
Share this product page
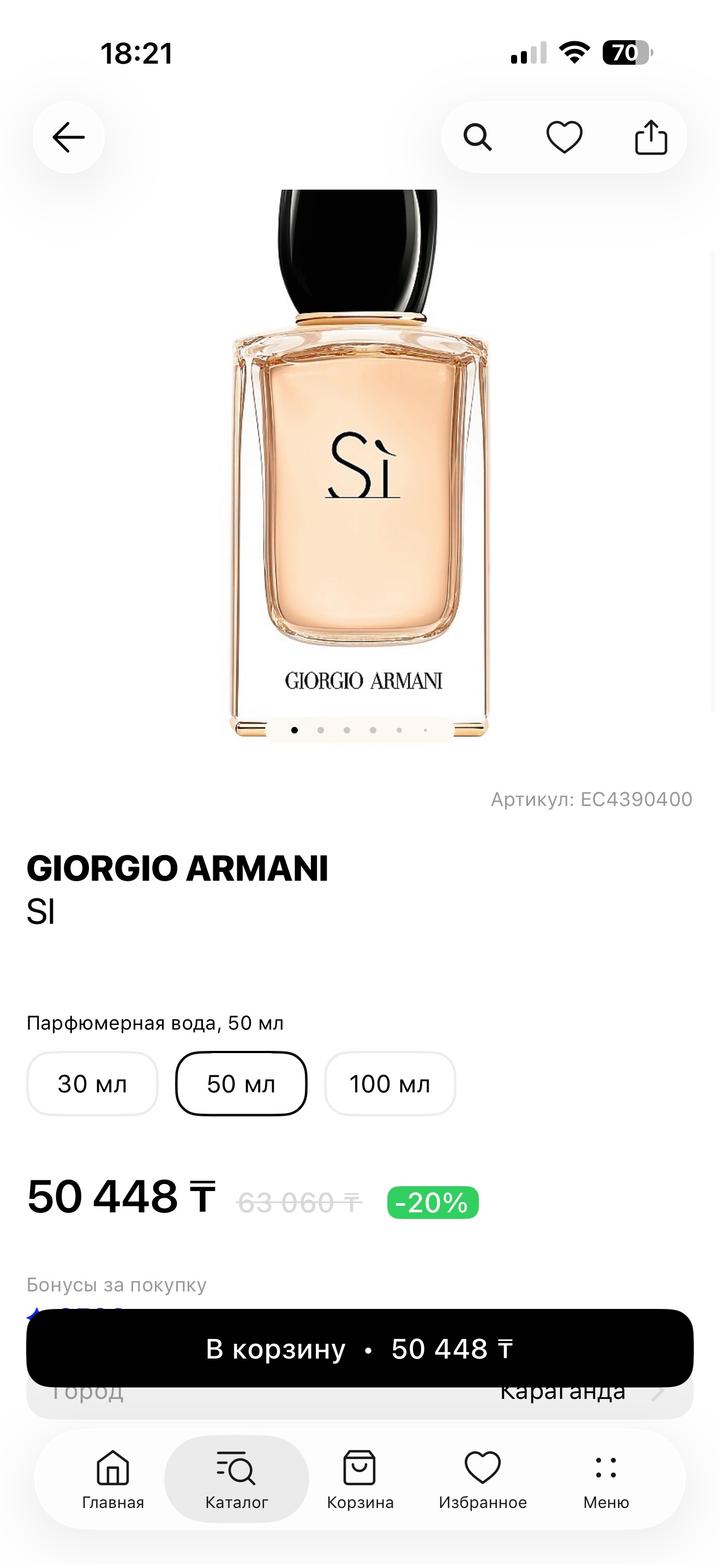click(x=651, y=137)
